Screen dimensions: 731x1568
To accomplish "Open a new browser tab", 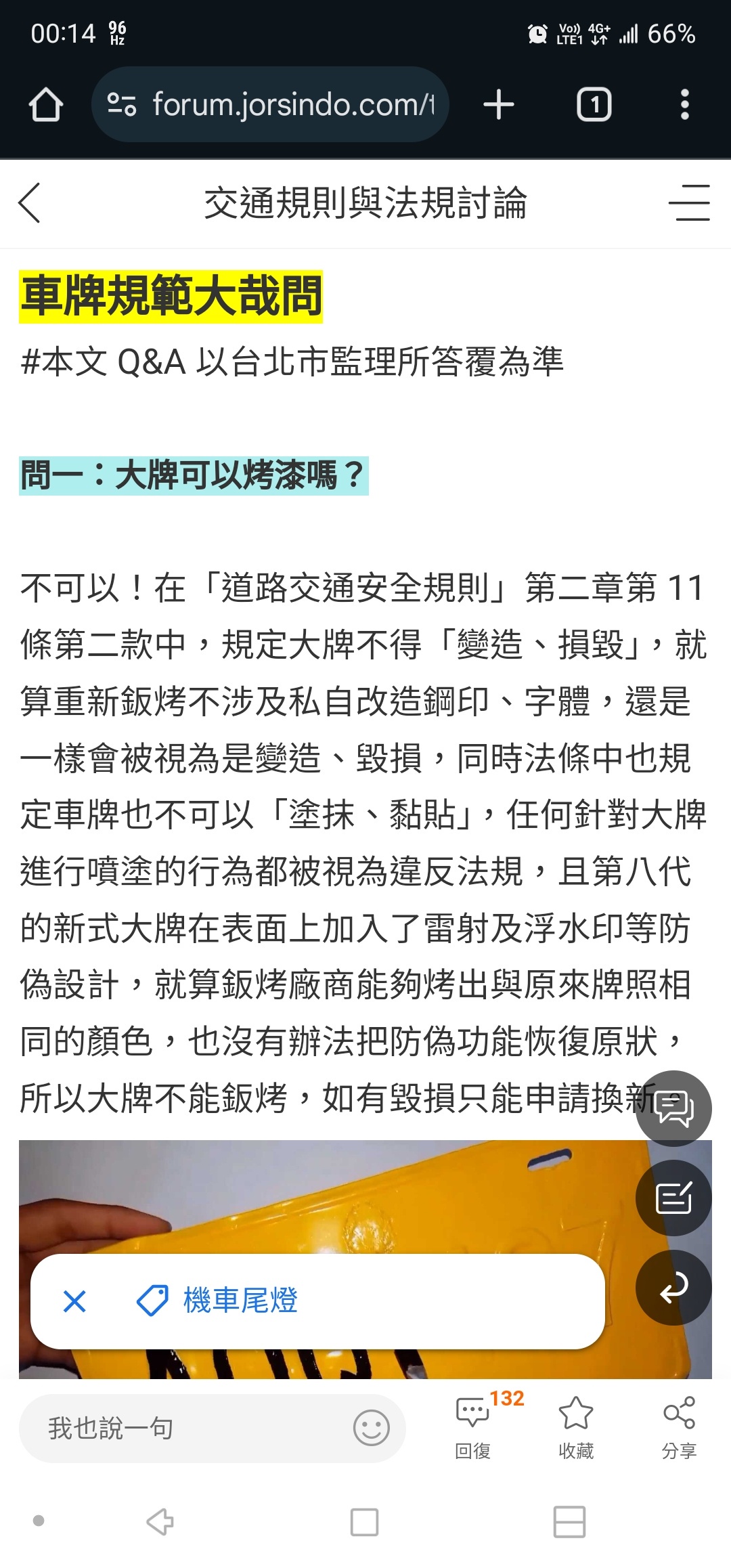I will coord(499,105).
